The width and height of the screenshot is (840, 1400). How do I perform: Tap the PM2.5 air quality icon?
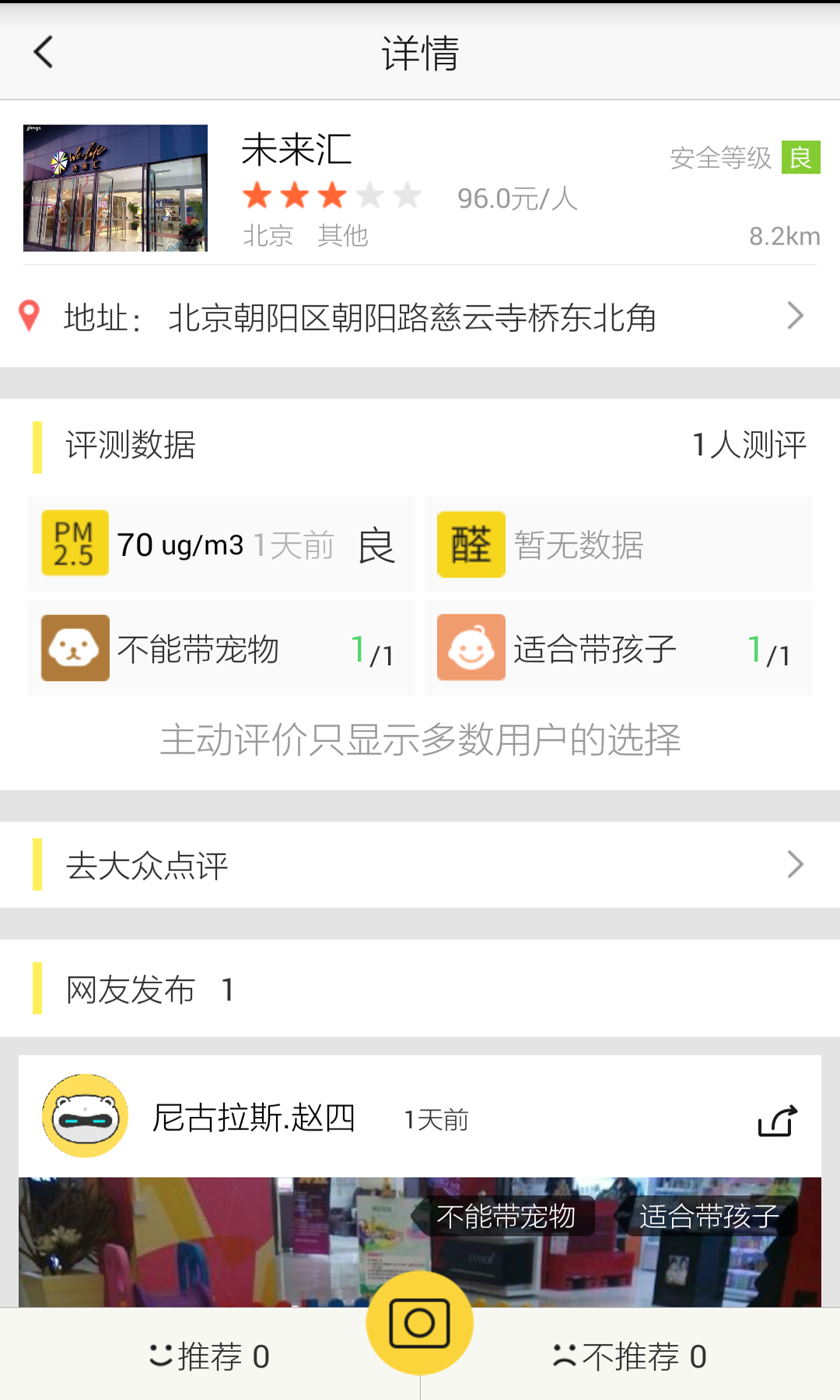74,543
